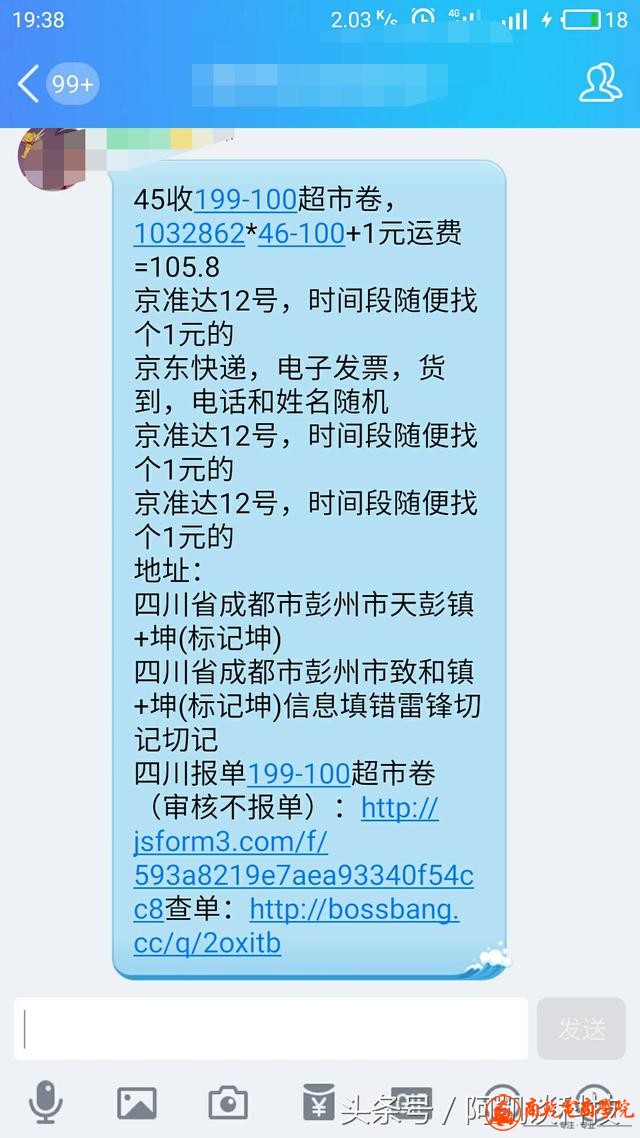Tap the 发送 send button

(x=581, y=1028)
